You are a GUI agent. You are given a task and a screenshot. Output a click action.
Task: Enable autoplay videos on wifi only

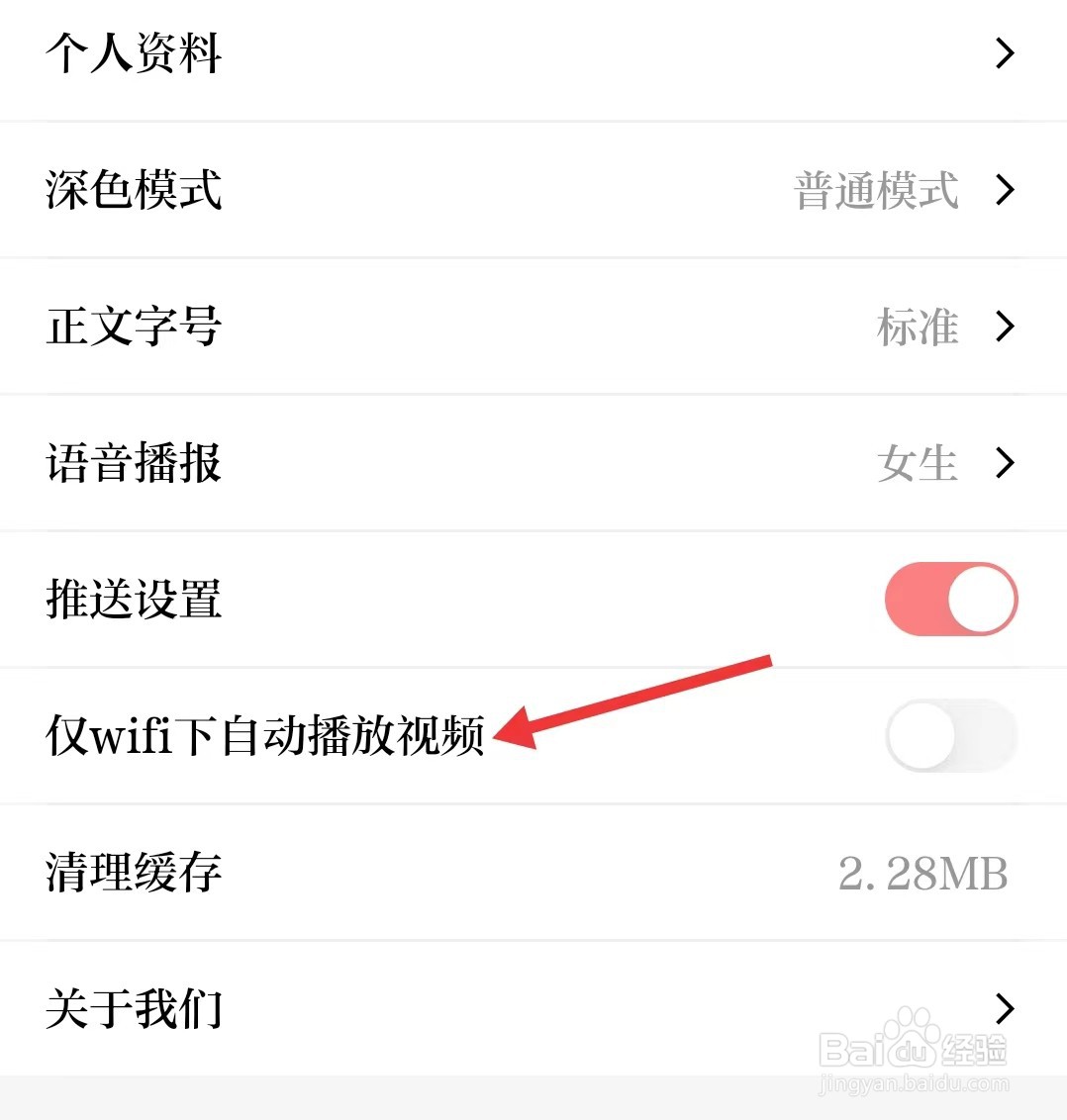click(x=950, y=736)
